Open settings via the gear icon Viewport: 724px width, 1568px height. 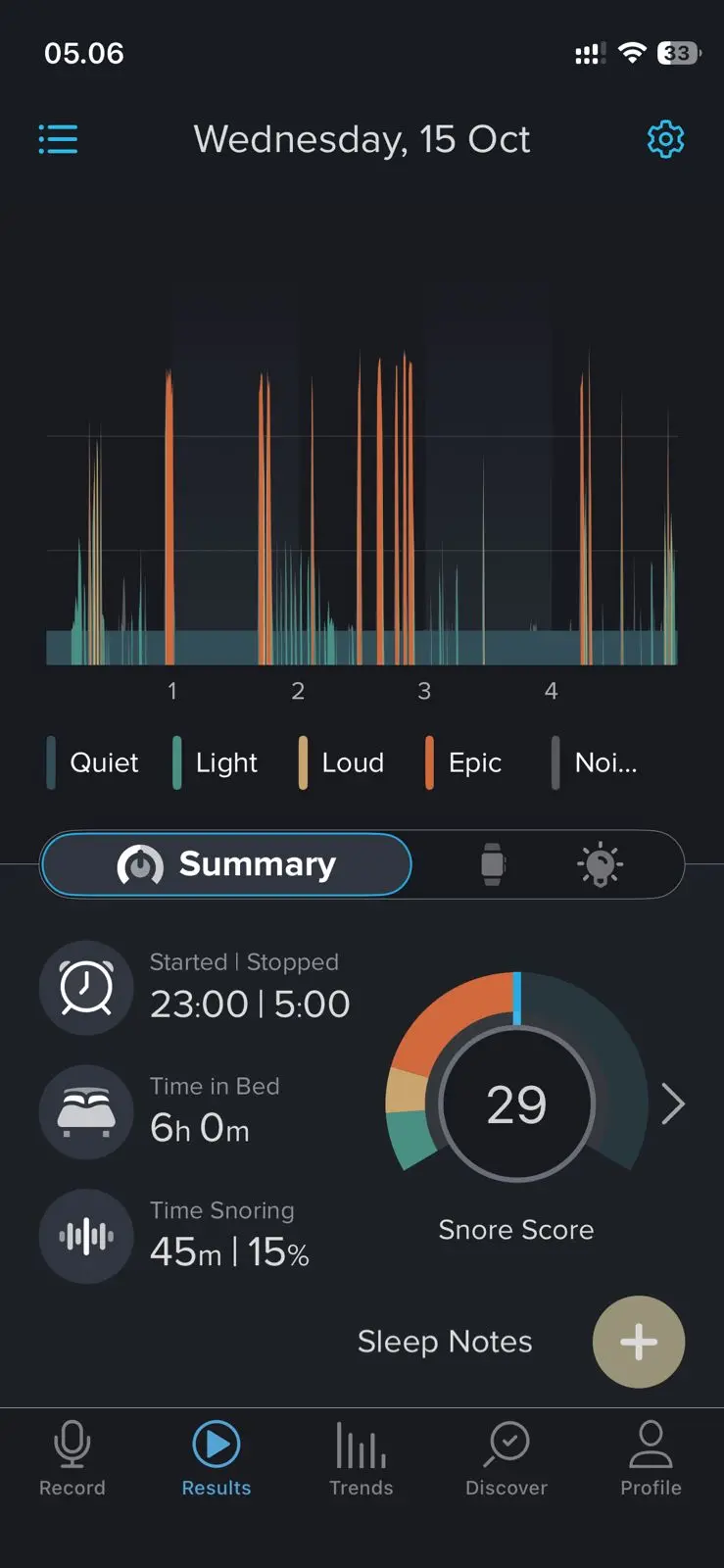coord(665,139)
